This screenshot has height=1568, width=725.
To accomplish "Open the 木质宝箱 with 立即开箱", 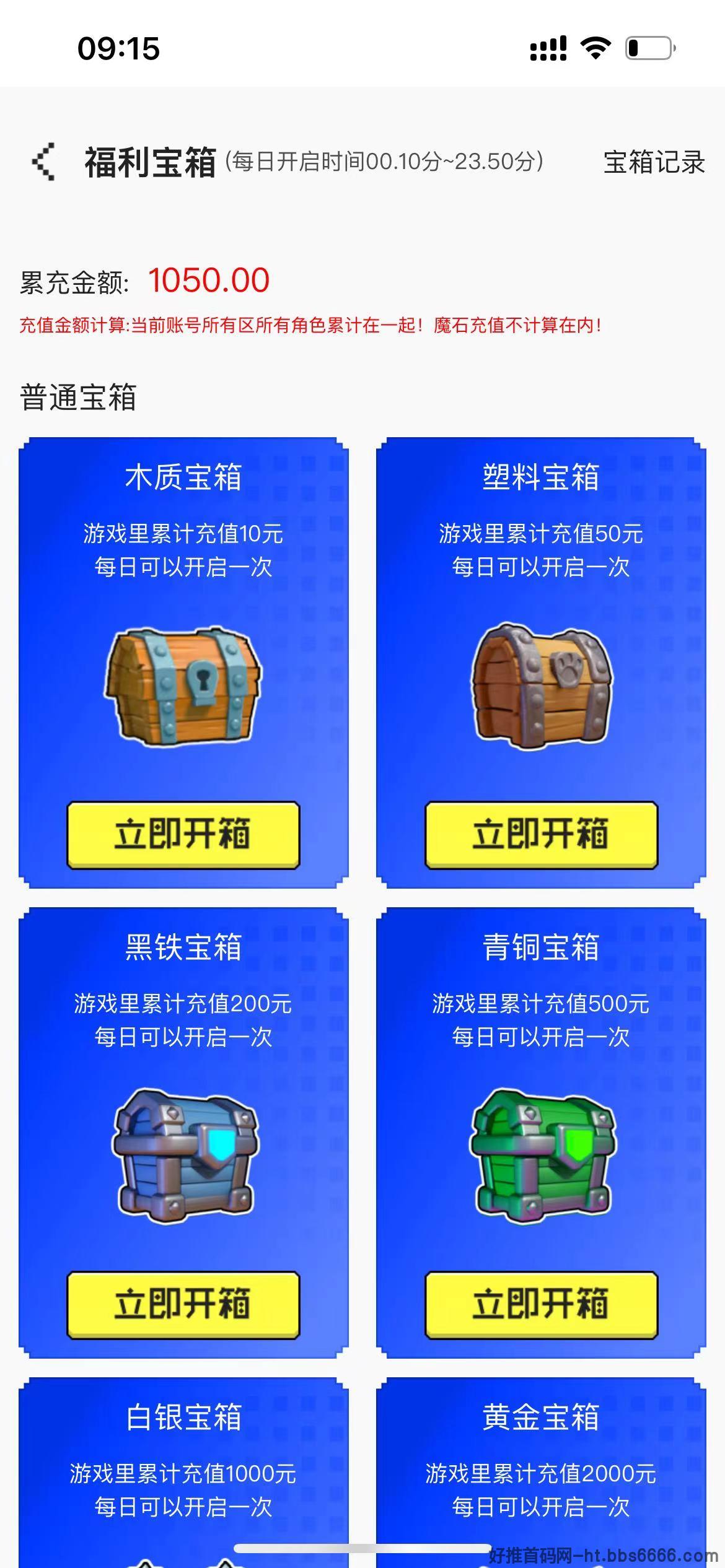I will click(x=183, y=835).
